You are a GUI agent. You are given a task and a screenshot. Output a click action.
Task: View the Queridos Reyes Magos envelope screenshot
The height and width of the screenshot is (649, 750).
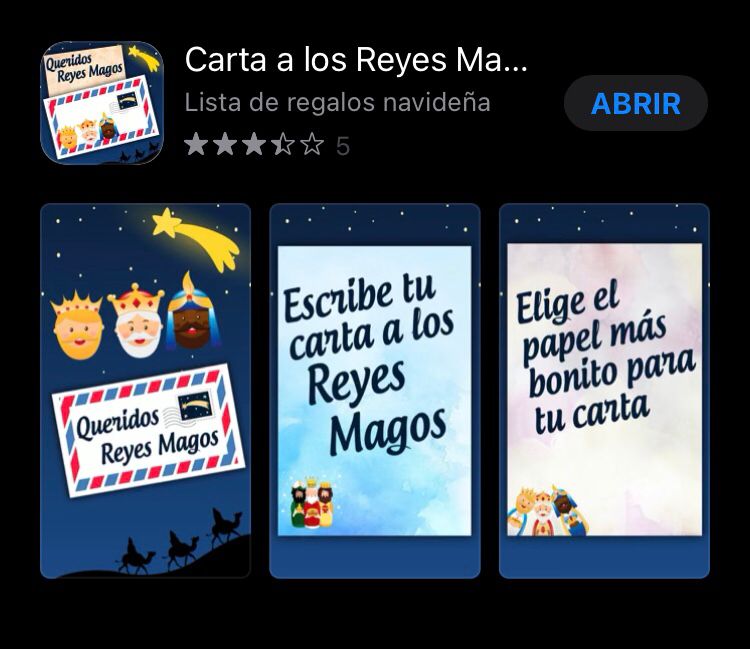pyautogui.click(x=145, y=390)
